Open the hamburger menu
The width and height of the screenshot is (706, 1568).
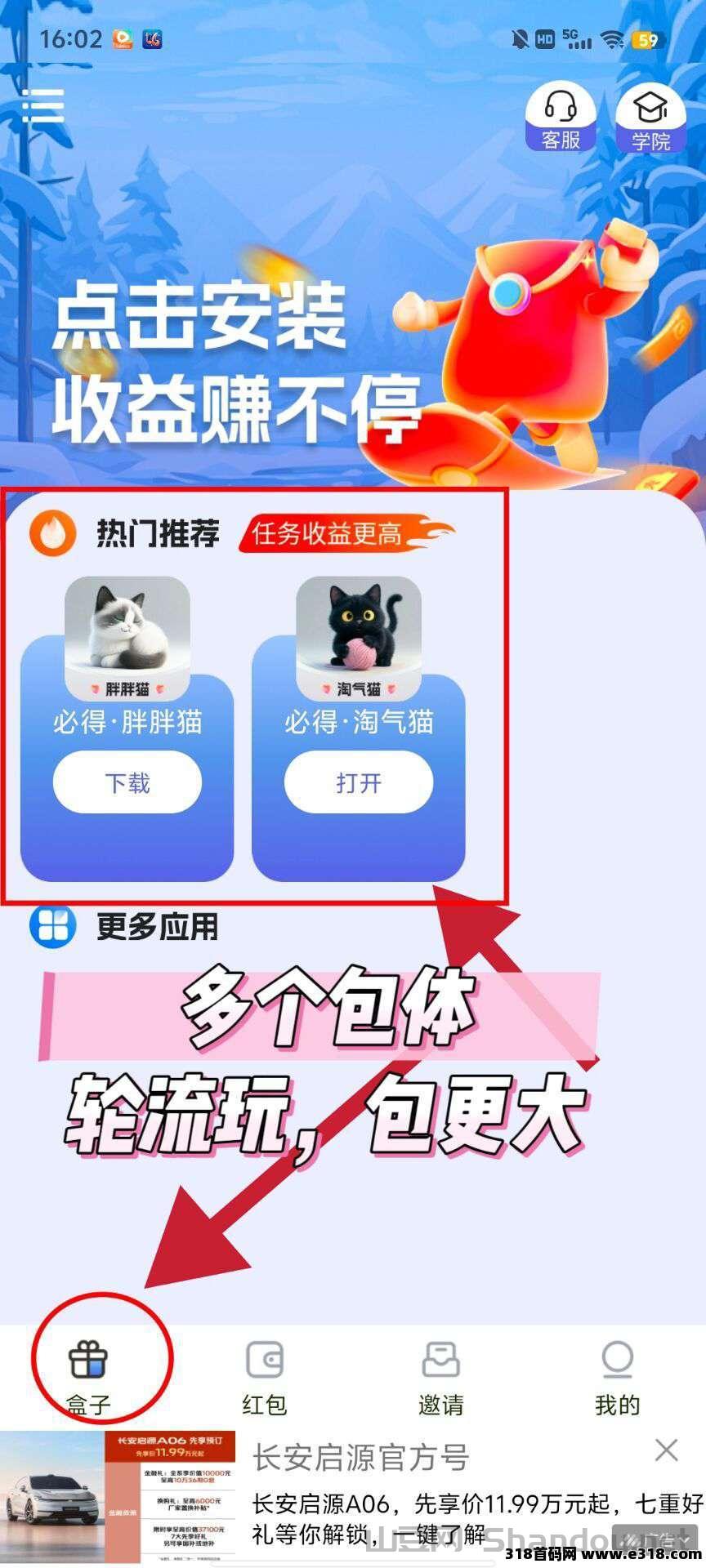pos(42,105)
